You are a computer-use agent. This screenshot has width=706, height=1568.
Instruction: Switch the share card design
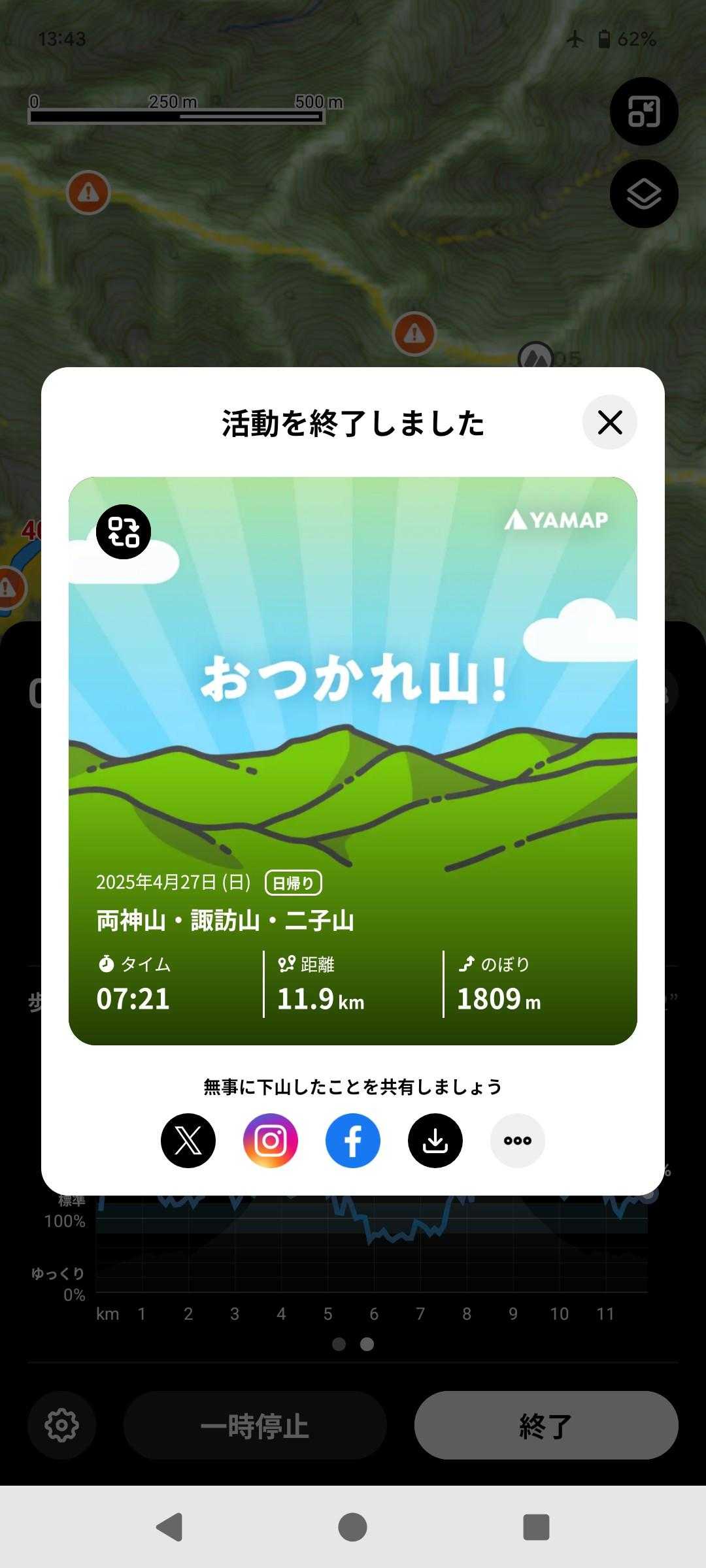point(124,532)
